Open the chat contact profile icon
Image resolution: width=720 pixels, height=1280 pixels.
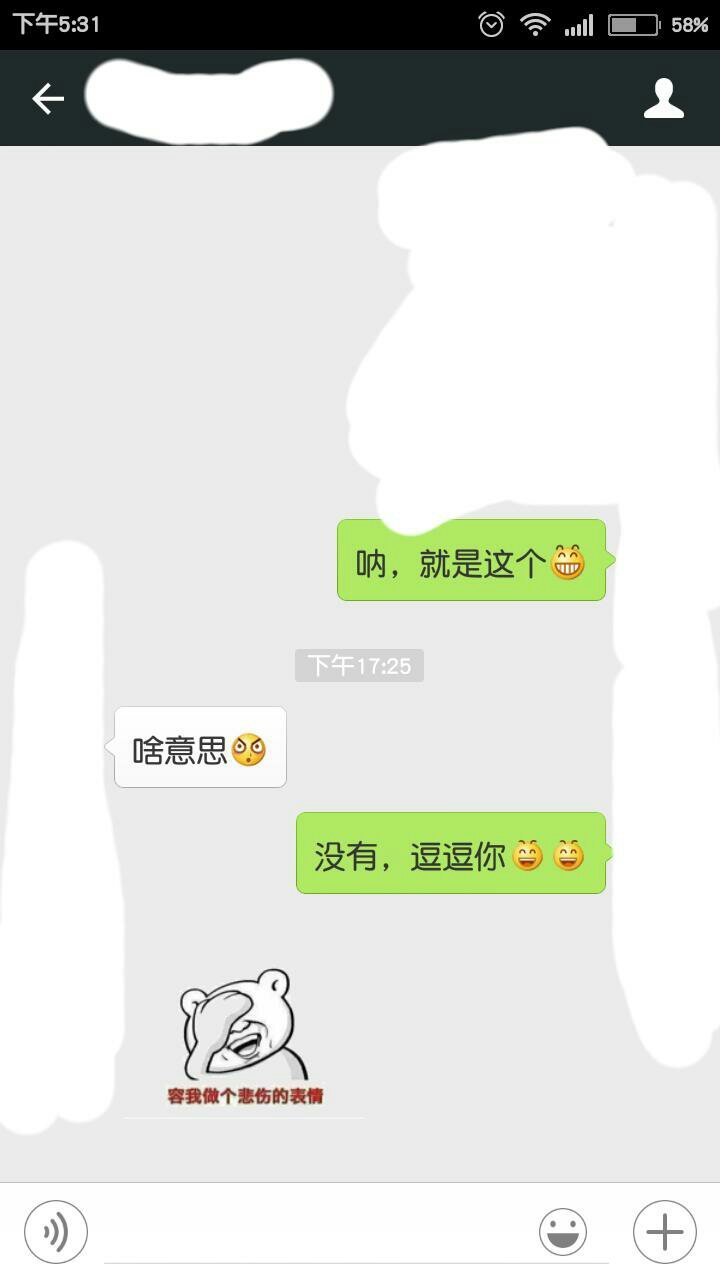[x=664, y=98]
